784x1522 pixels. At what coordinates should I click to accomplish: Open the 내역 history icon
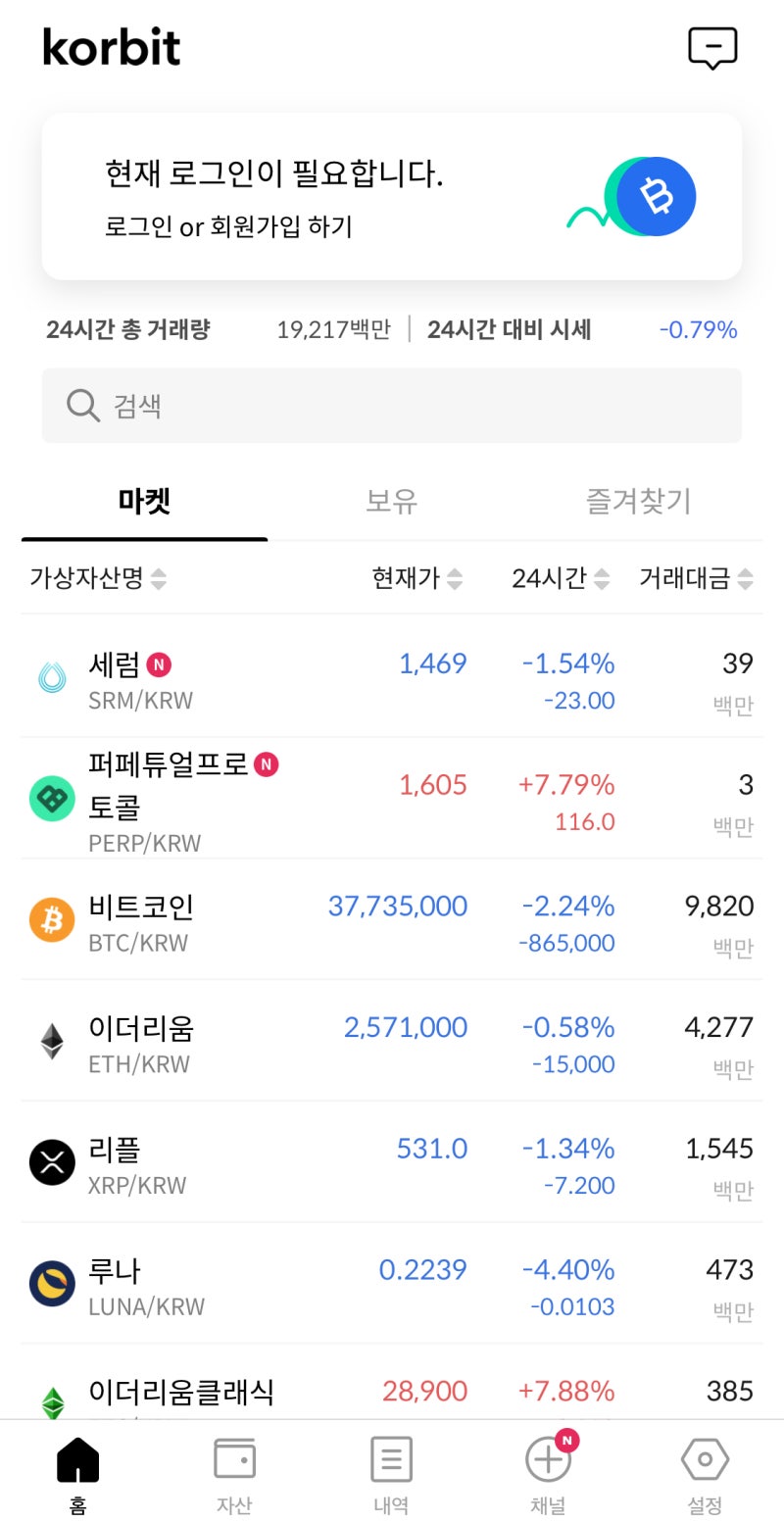[391, 1457]
